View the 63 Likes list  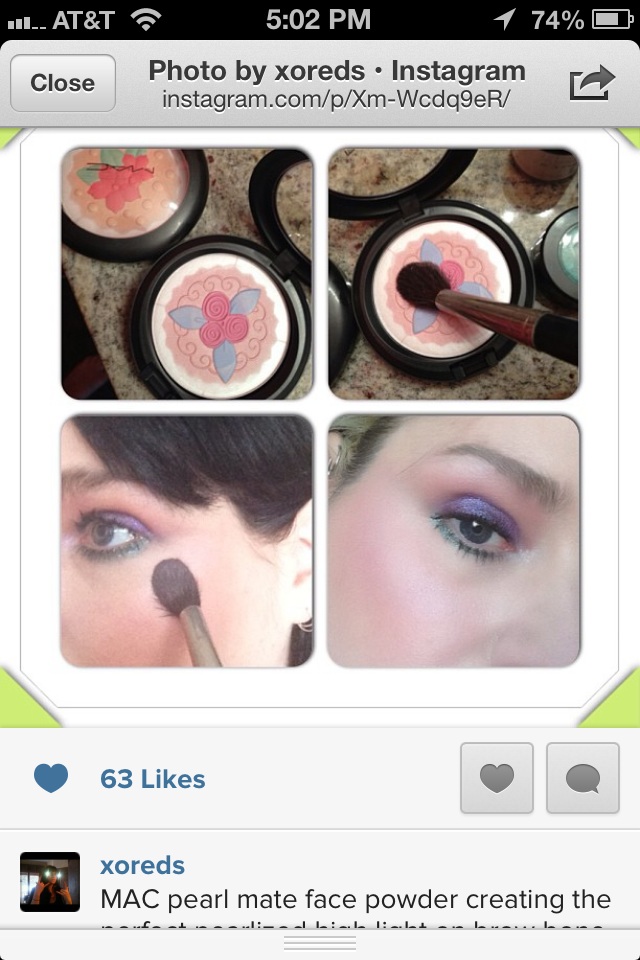pos(152,779)
